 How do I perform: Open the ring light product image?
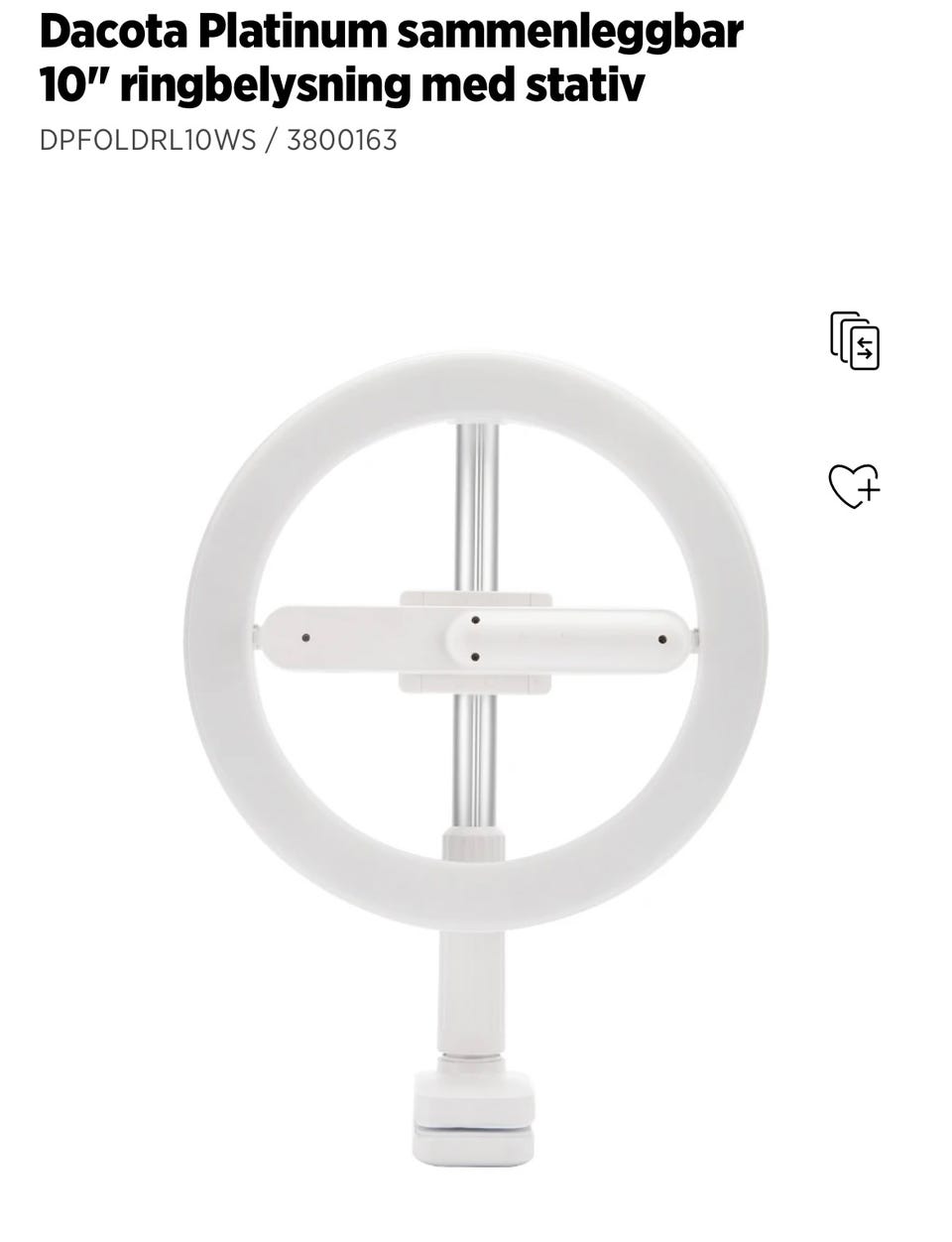tap(476, 694)
